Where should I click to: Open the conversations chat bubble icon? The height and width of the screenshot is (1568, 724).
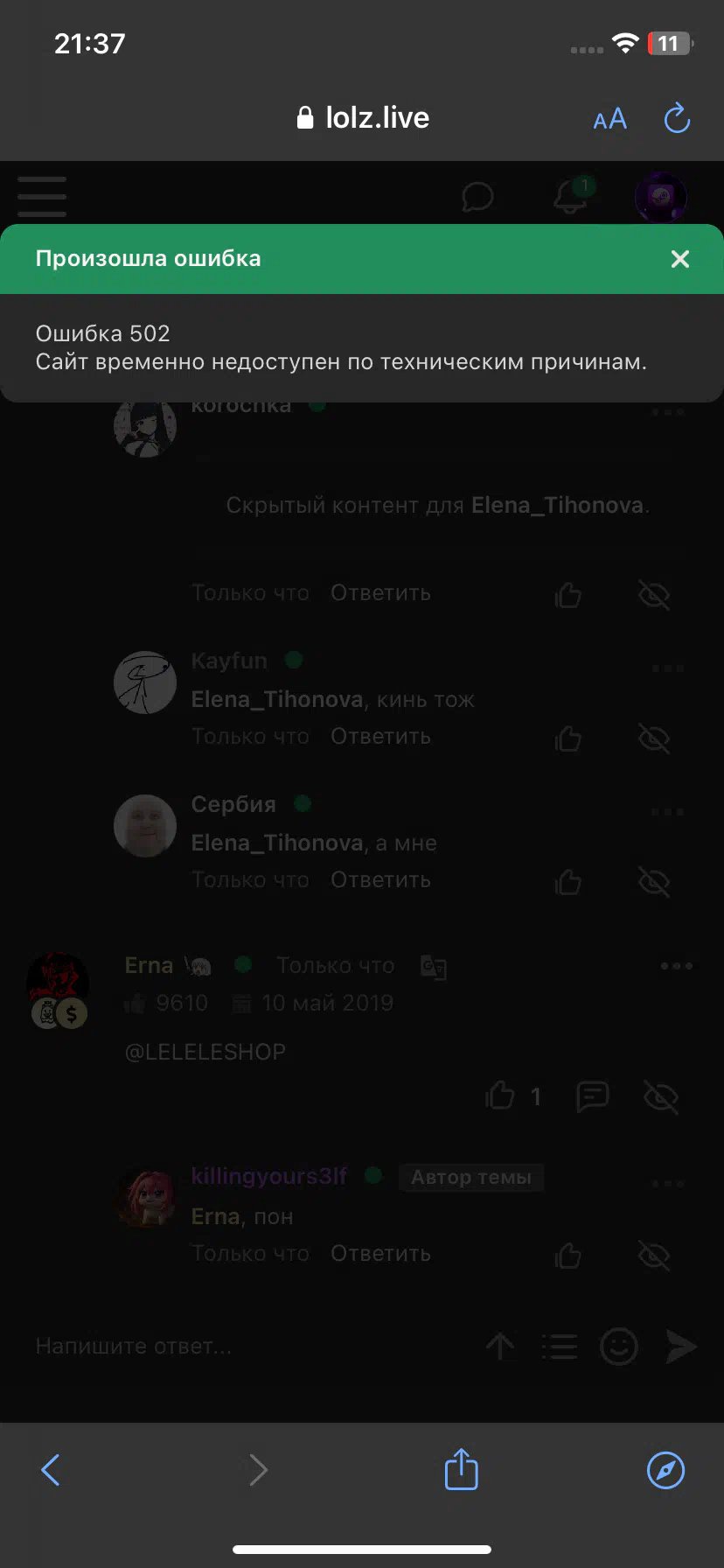tap(477, 197)
